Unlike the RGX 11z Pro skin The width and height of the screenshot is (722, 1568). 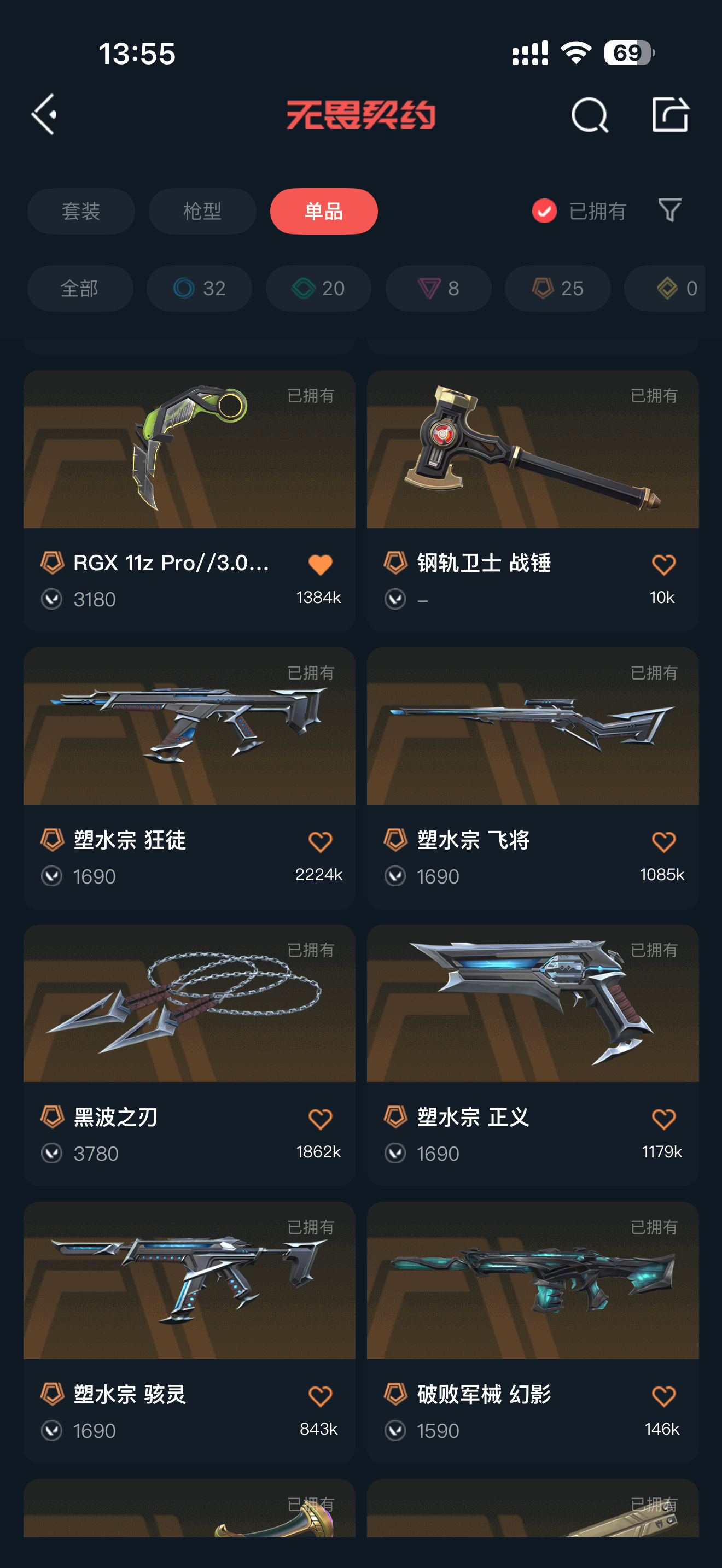[x=320, y=565]
